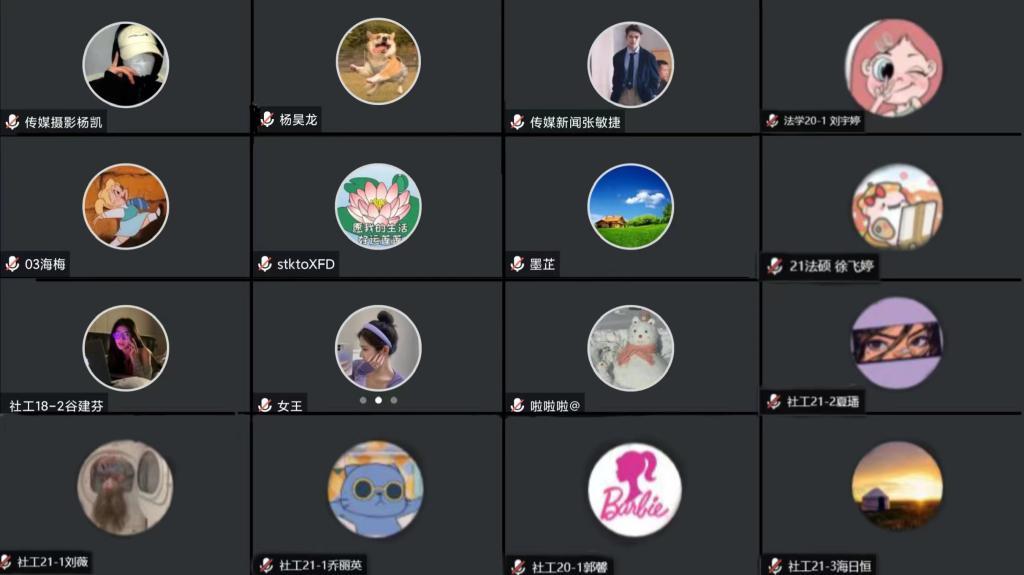Tap the stktoXFD participant tile
The width and height of the screenshot is (1024, 575).
click(x=377, y=206)
